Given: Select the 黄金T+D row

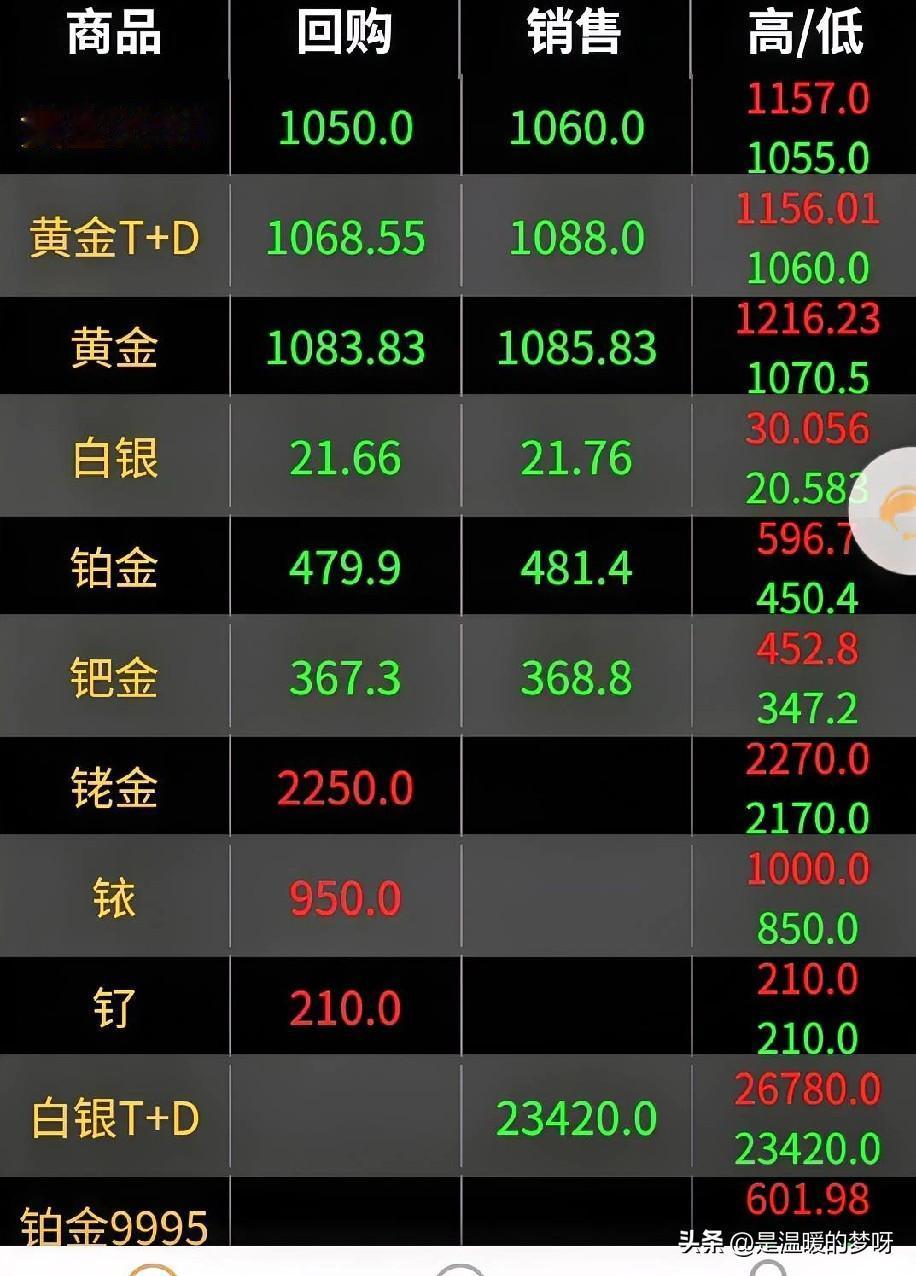Looking at the screenshot, I should tap(114, 237).
